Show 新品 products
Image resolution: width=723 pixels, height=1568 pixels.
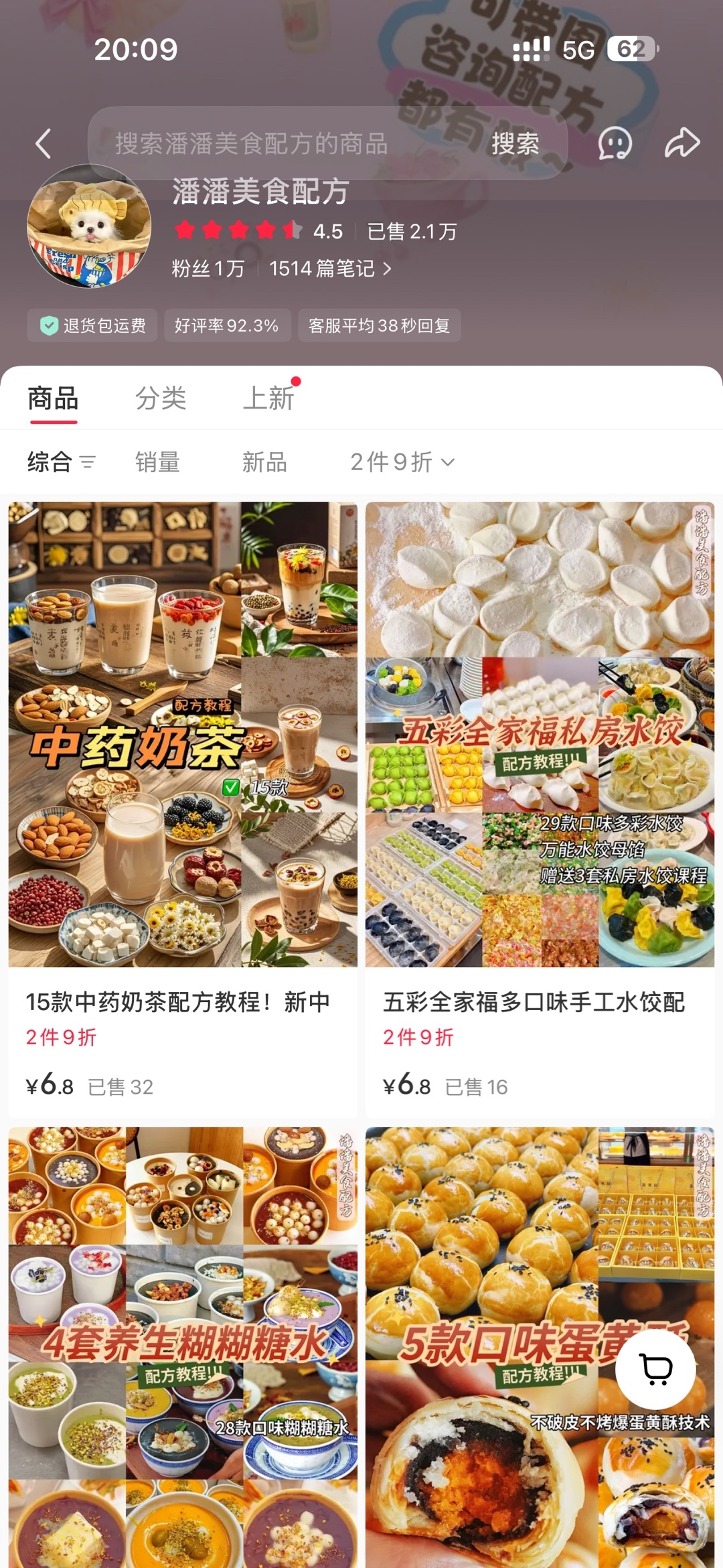coord(265,462)
